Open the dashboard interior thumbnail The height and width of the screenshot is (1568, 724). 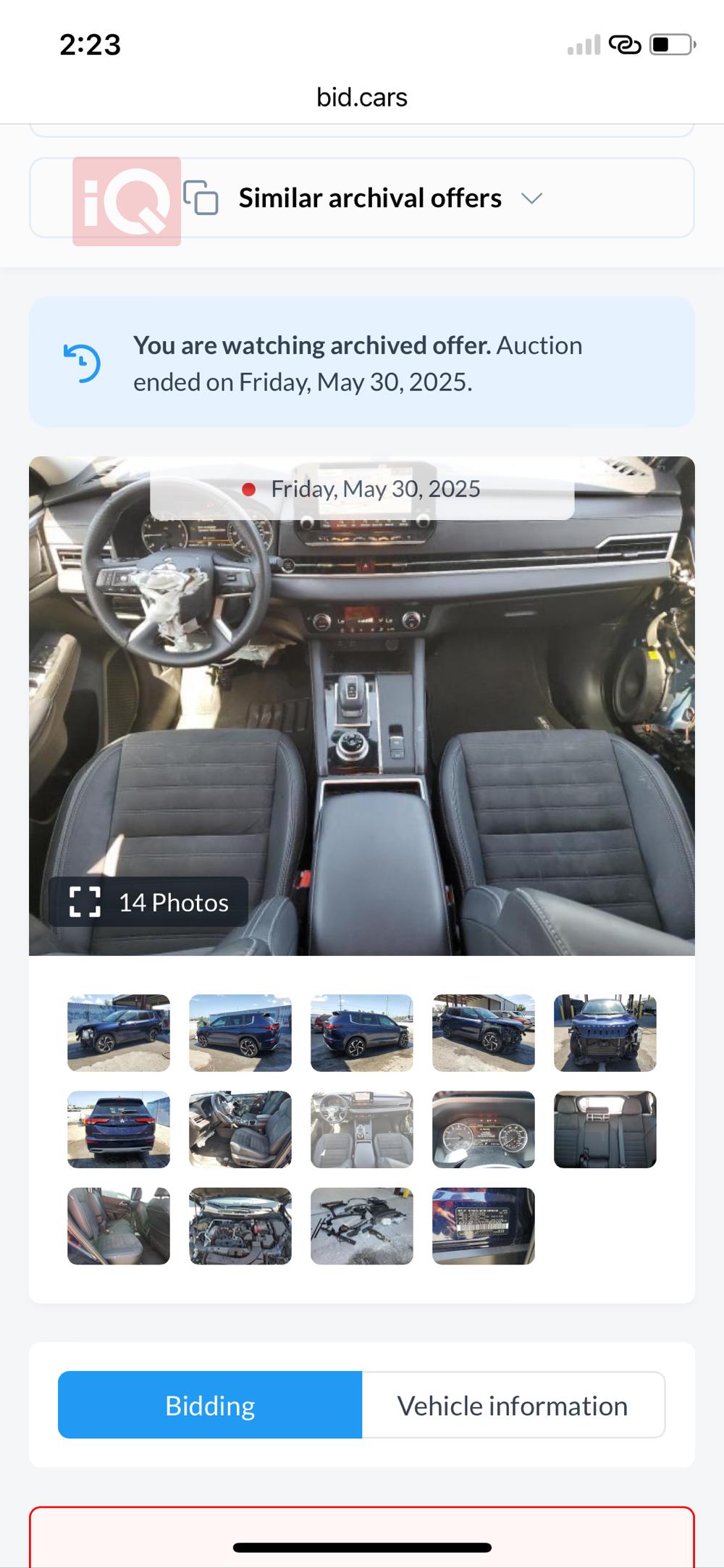pos(361,1129)
